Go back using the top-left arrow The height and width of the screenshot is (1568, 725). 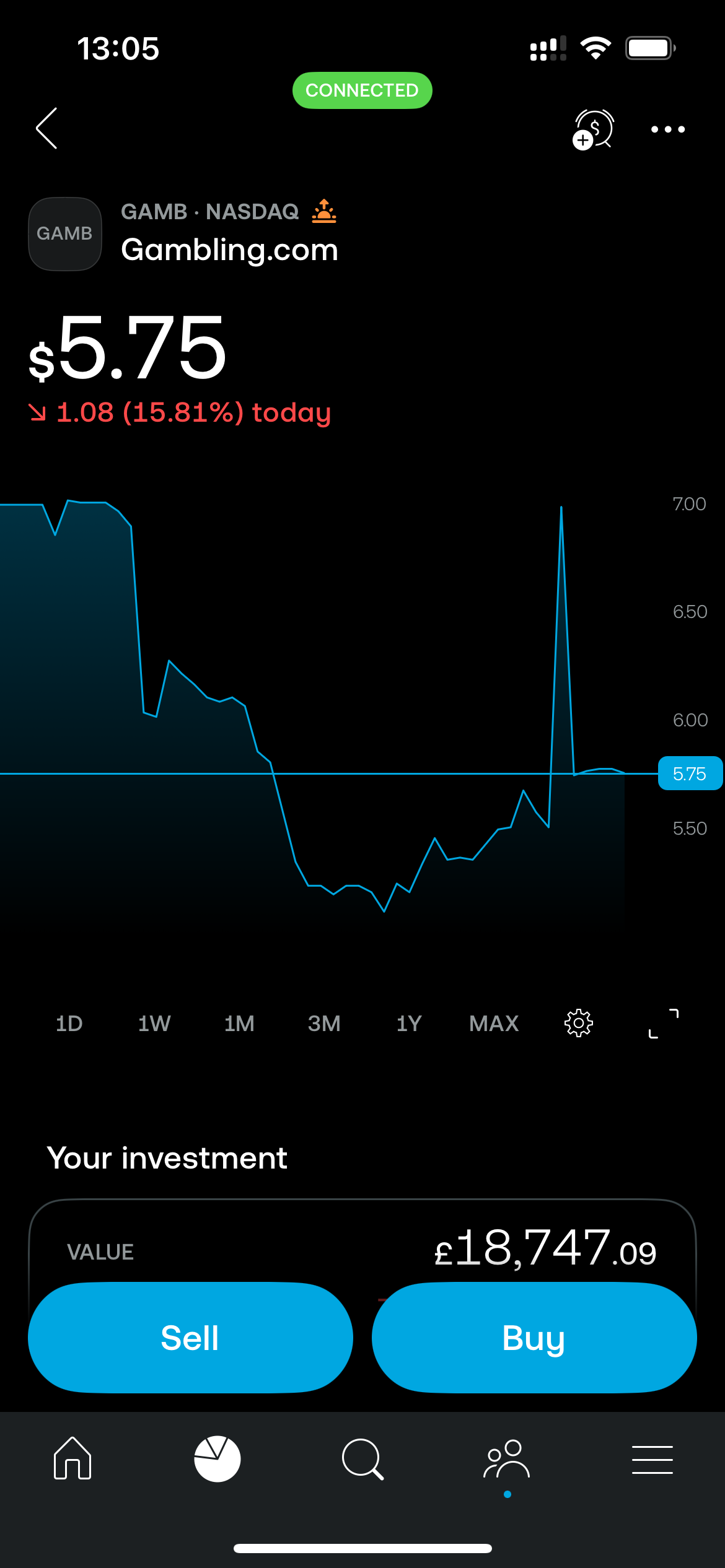47,128
